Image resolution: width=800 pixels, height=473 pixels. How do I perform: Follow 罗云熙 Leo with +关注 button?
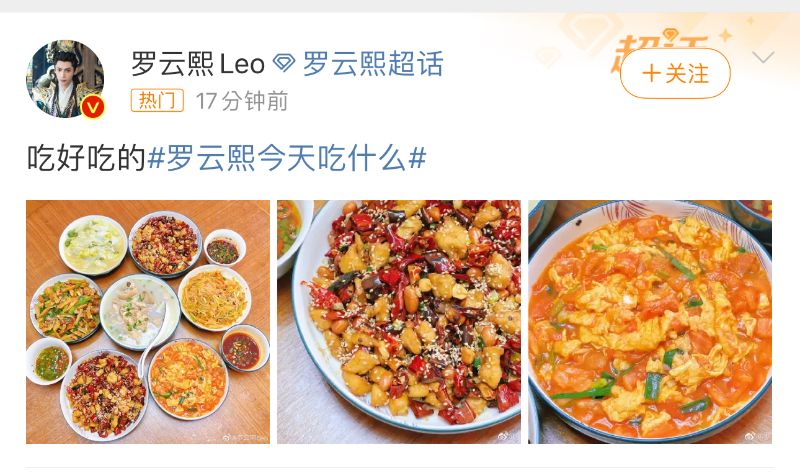[x=675, y=73]
